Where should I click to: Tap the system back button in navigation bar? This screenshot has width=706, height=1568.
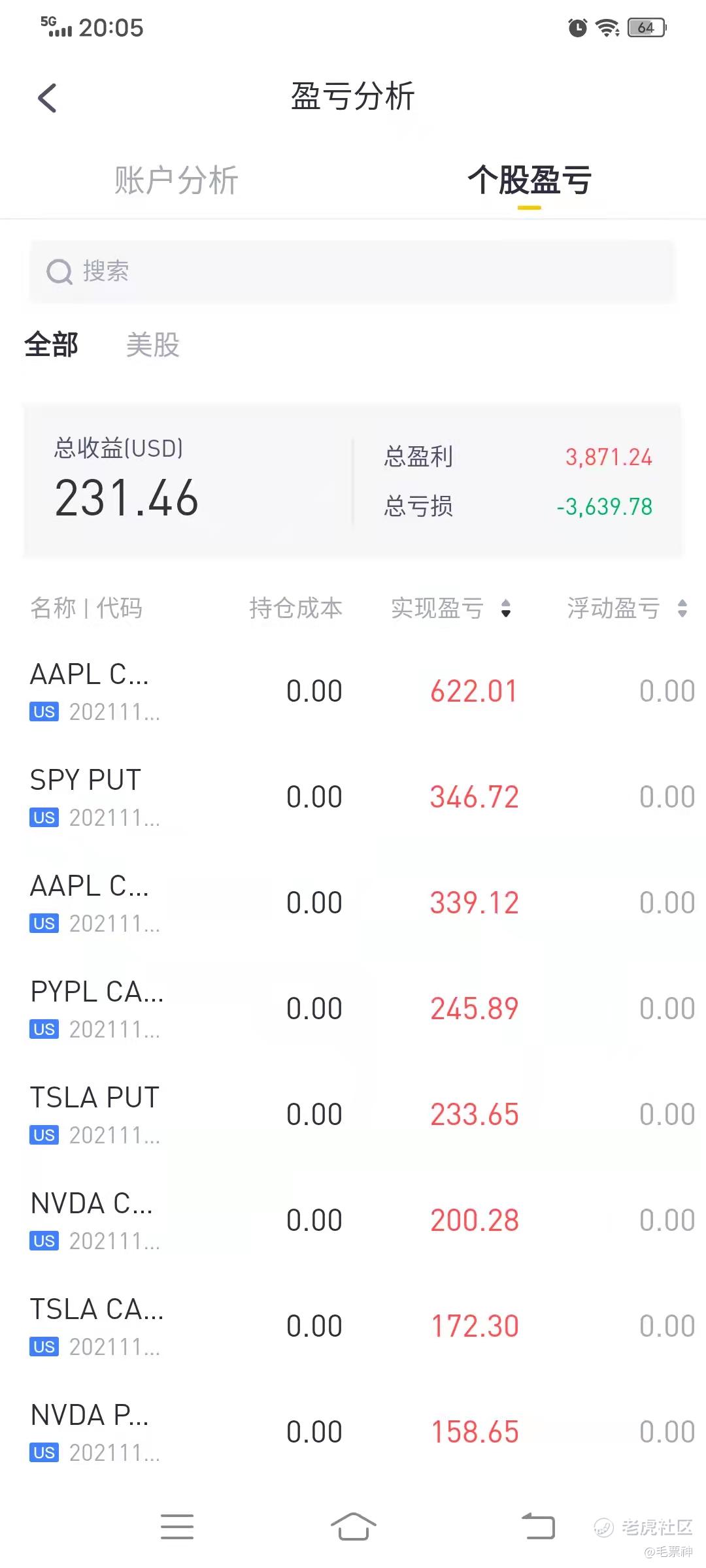tap(538, 1527)
